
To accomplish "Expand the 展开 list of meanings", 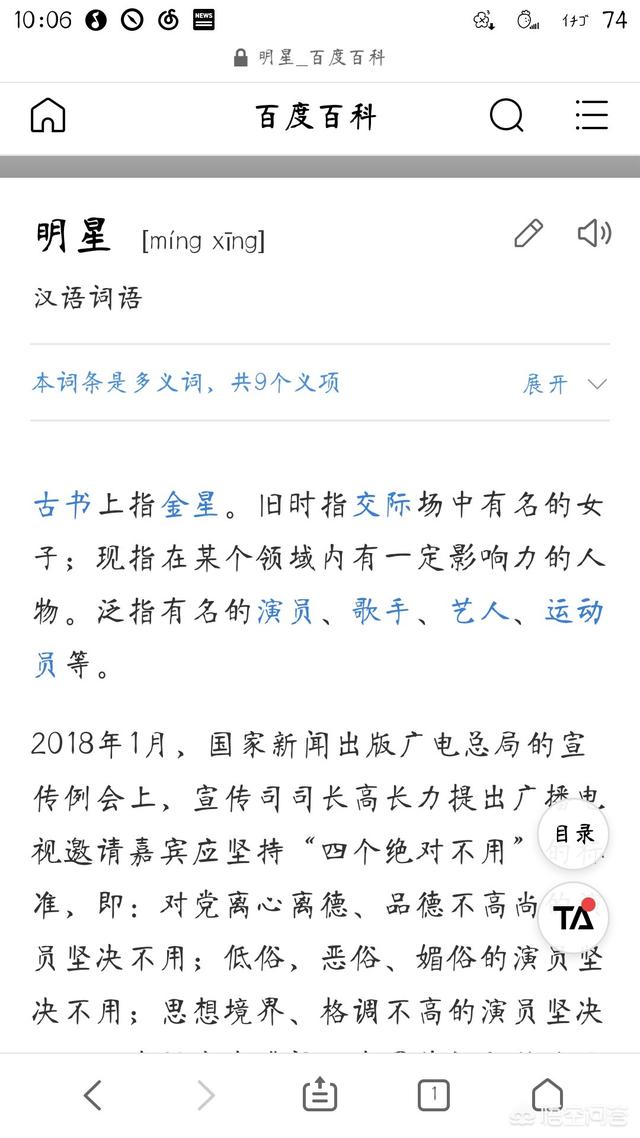I will (565, 384).
